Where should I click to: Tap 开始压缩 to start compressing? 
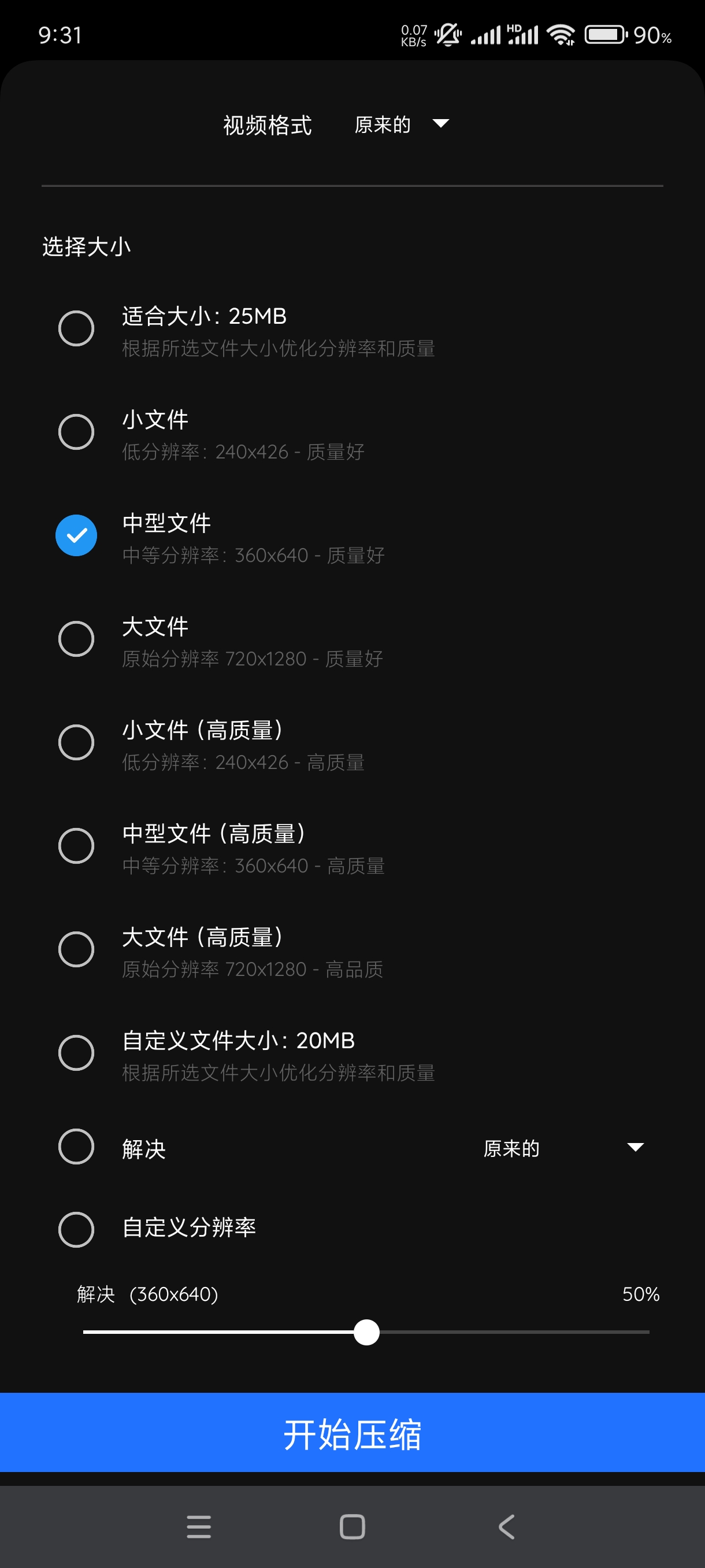tap(352, 1434)
